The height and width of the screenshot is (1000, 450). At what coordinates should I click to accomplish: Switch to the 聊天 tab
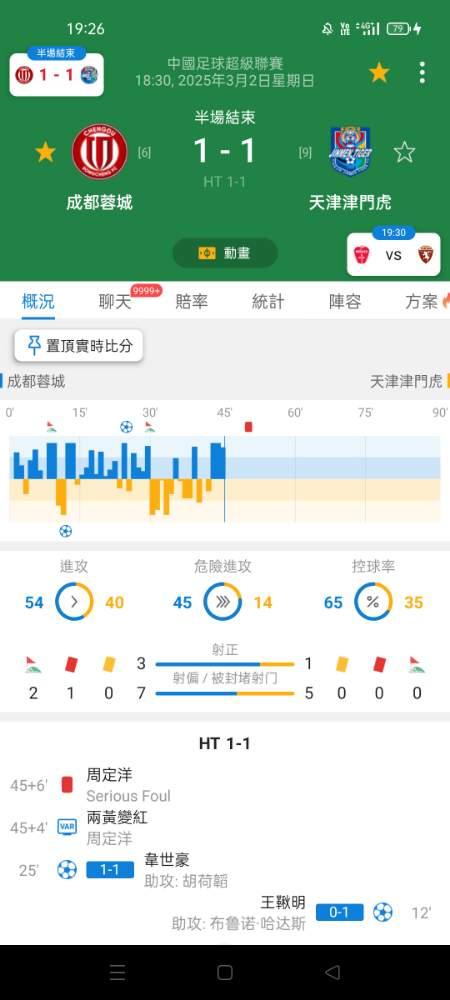[115, 302]
